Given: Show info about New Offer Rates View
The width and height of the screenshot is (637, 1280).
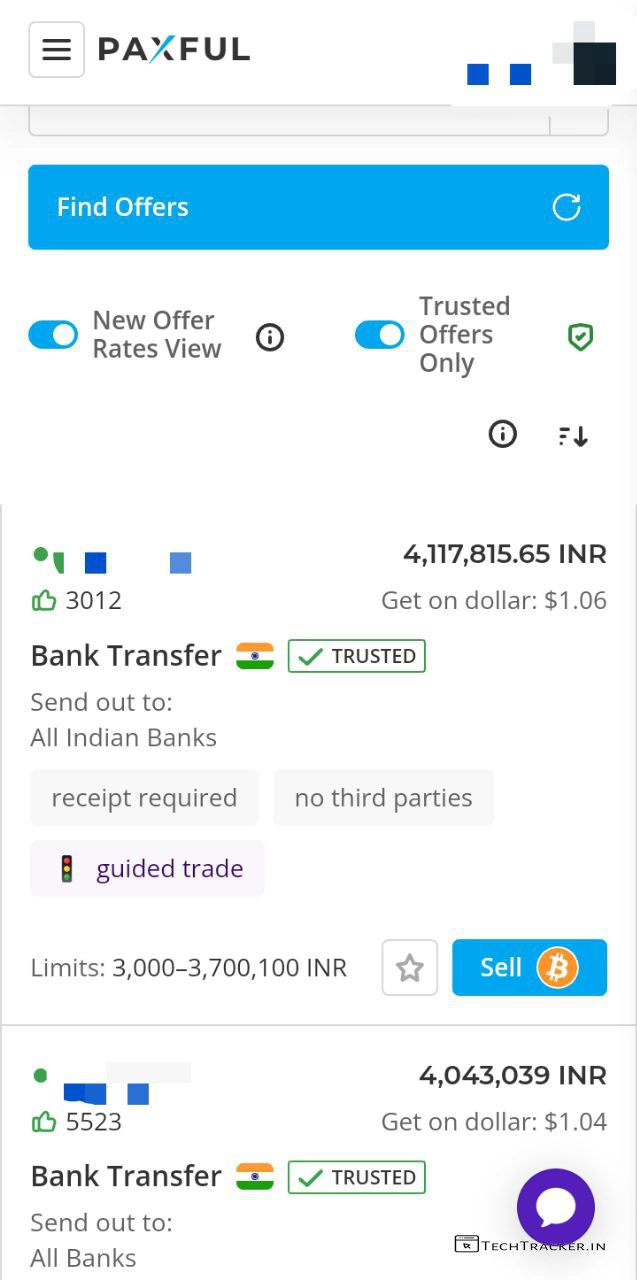Looking at the screenshot, I should (270, 338).
